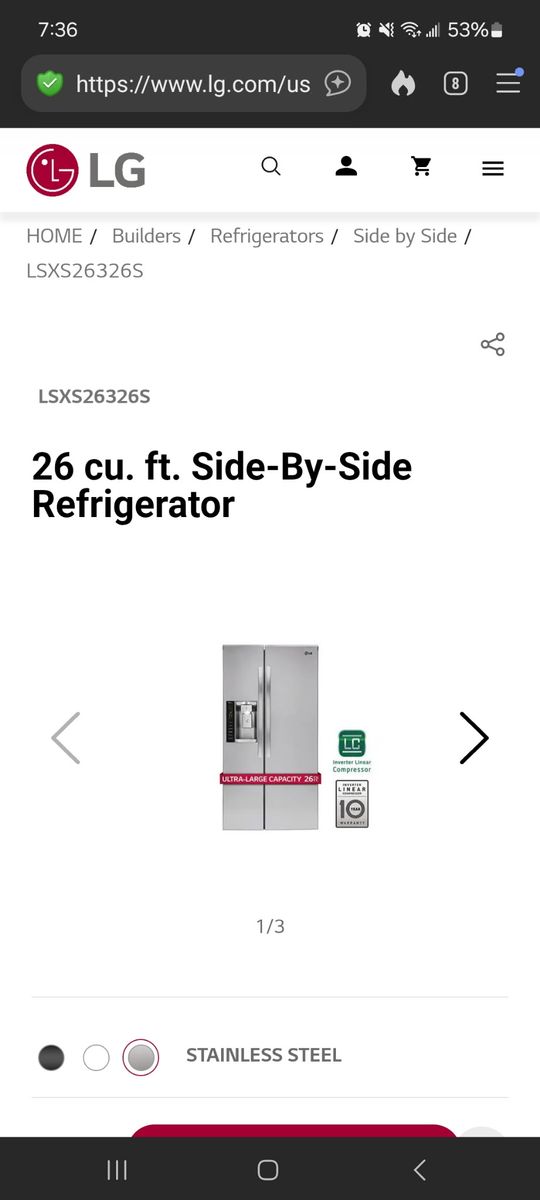This screenshot has height=1200, width=540.
Task: Open the Builders breadcrumb link
Action: click(146, 236)
